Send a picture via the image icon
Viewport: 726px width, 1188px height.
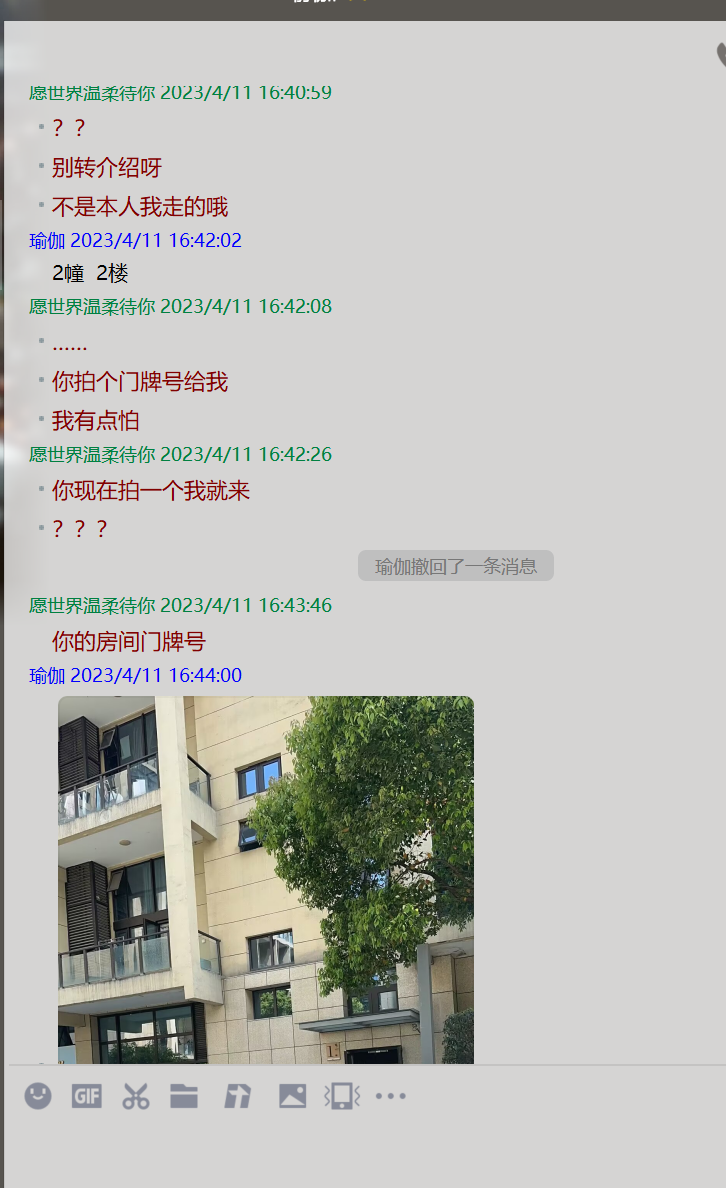point(292,1097)
